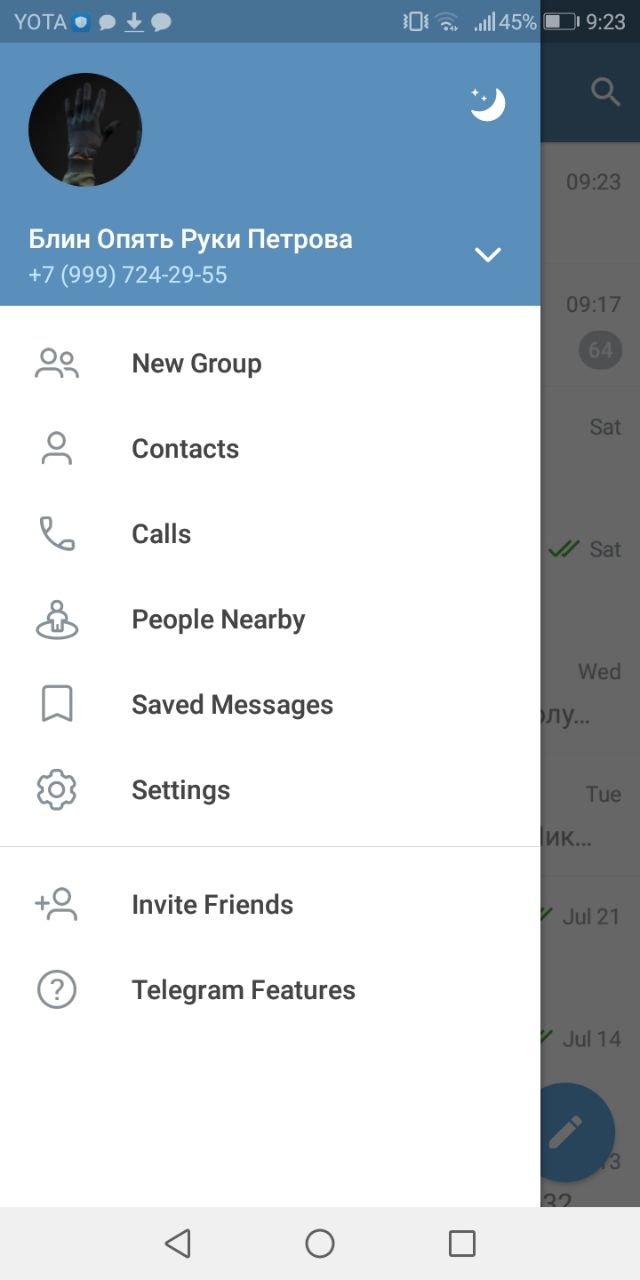
Task: Tap the search magnifier icon
Action: 606,92
